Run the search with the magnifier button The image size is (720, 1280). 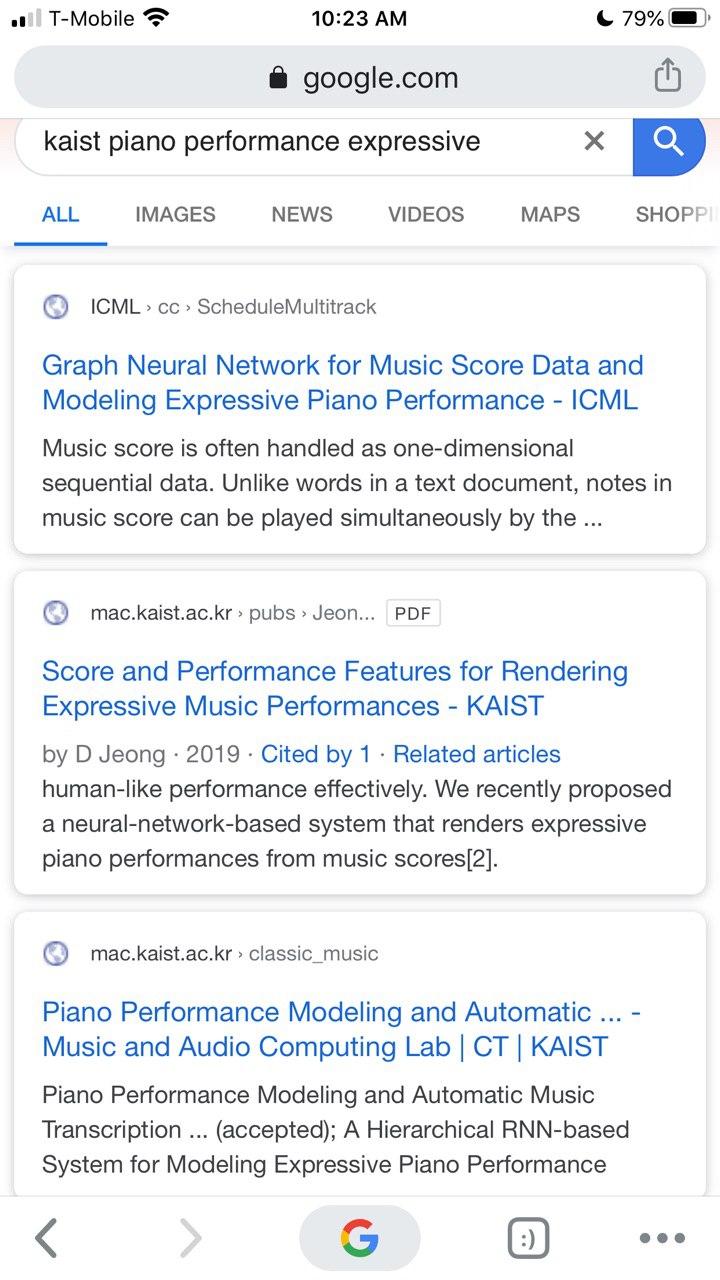669,142
